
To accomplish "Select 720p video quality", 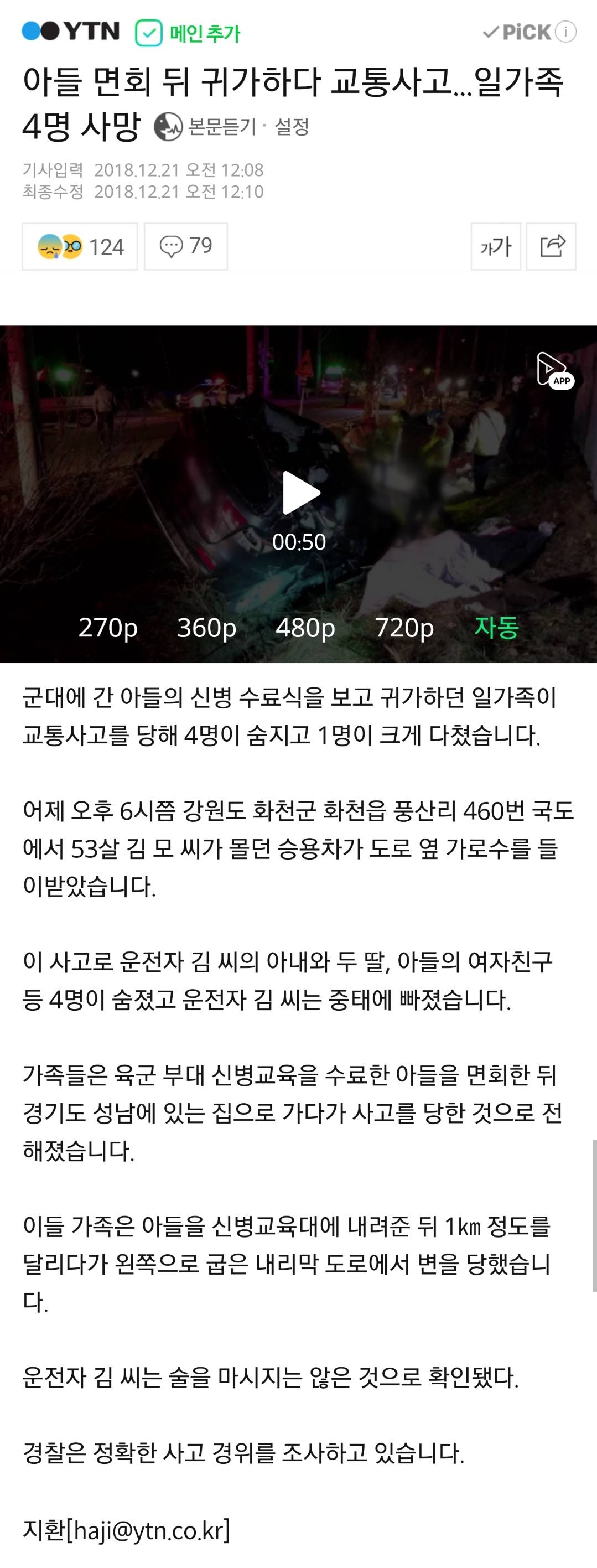I will coord(404,628).
